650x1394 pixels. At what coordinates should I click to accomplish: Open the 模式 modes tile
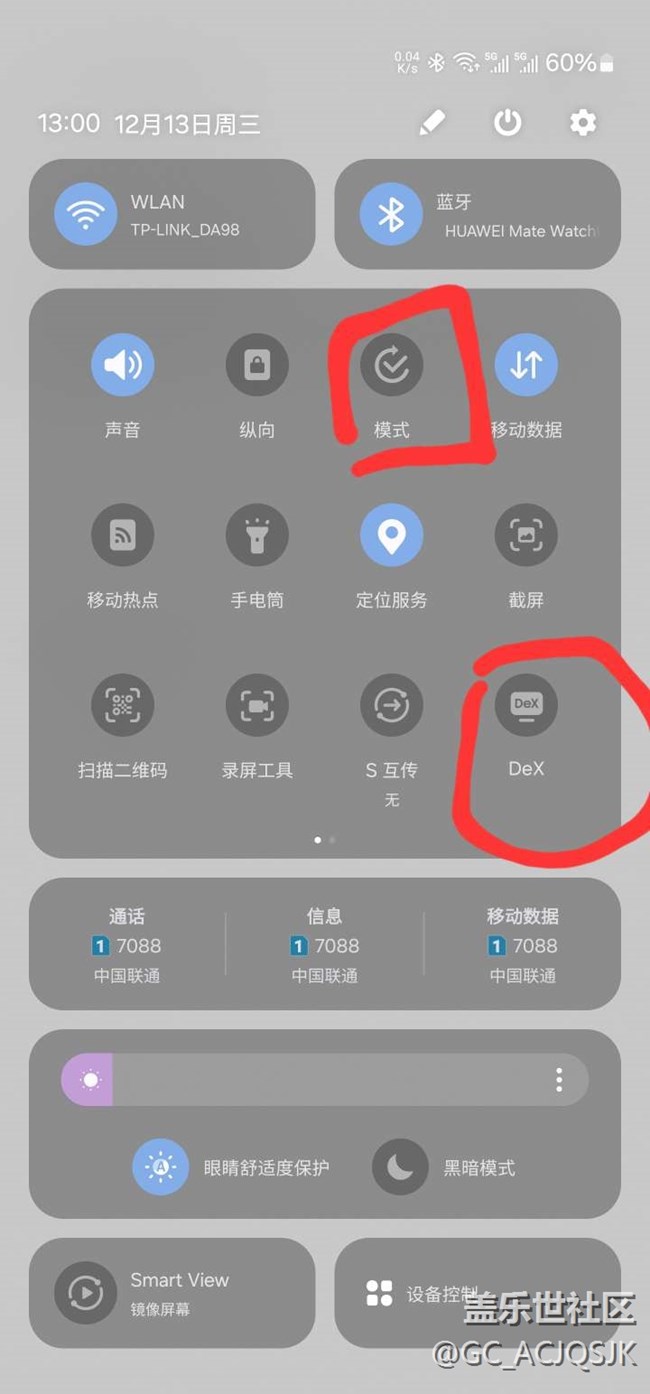coord(392,365)
